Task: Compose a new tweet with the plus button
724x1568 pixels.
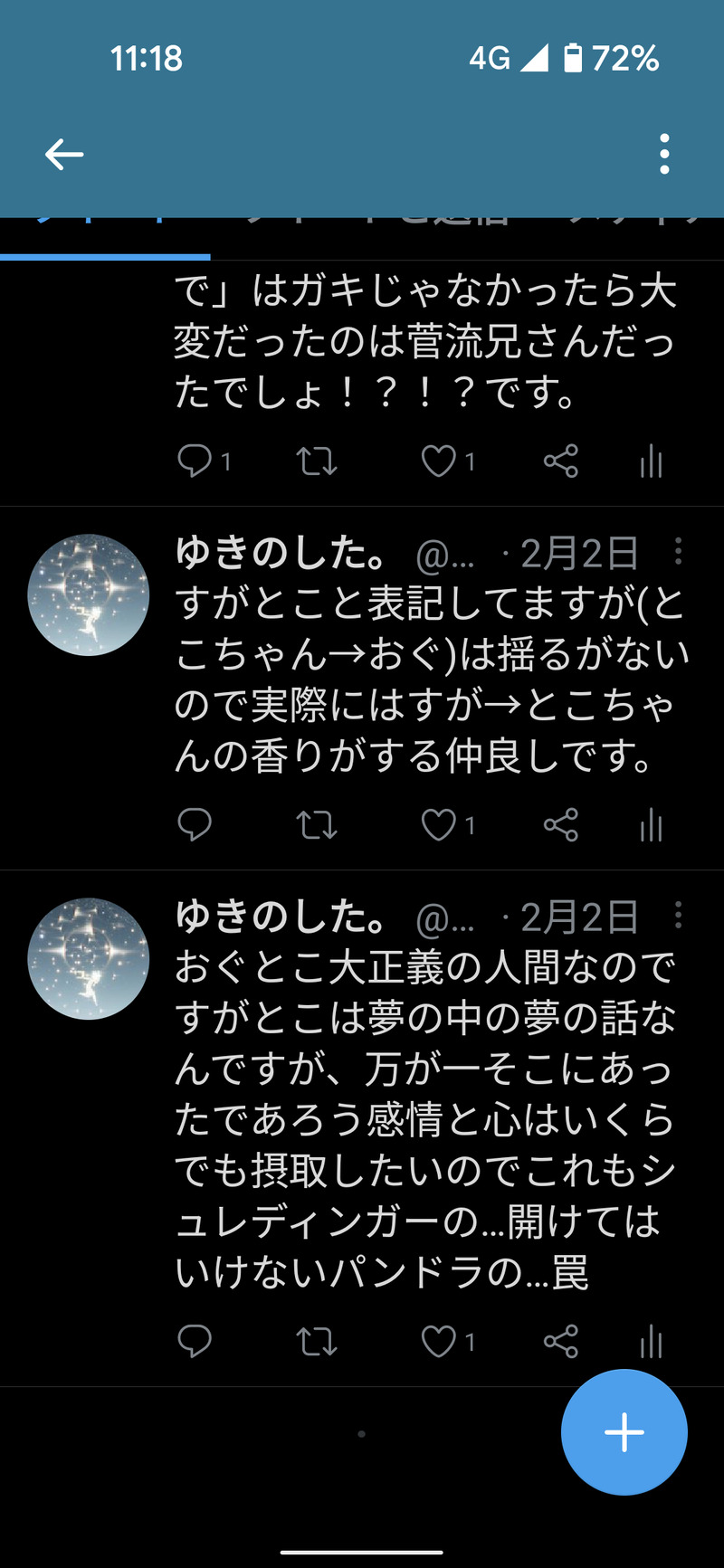Action: point(624,1432)
